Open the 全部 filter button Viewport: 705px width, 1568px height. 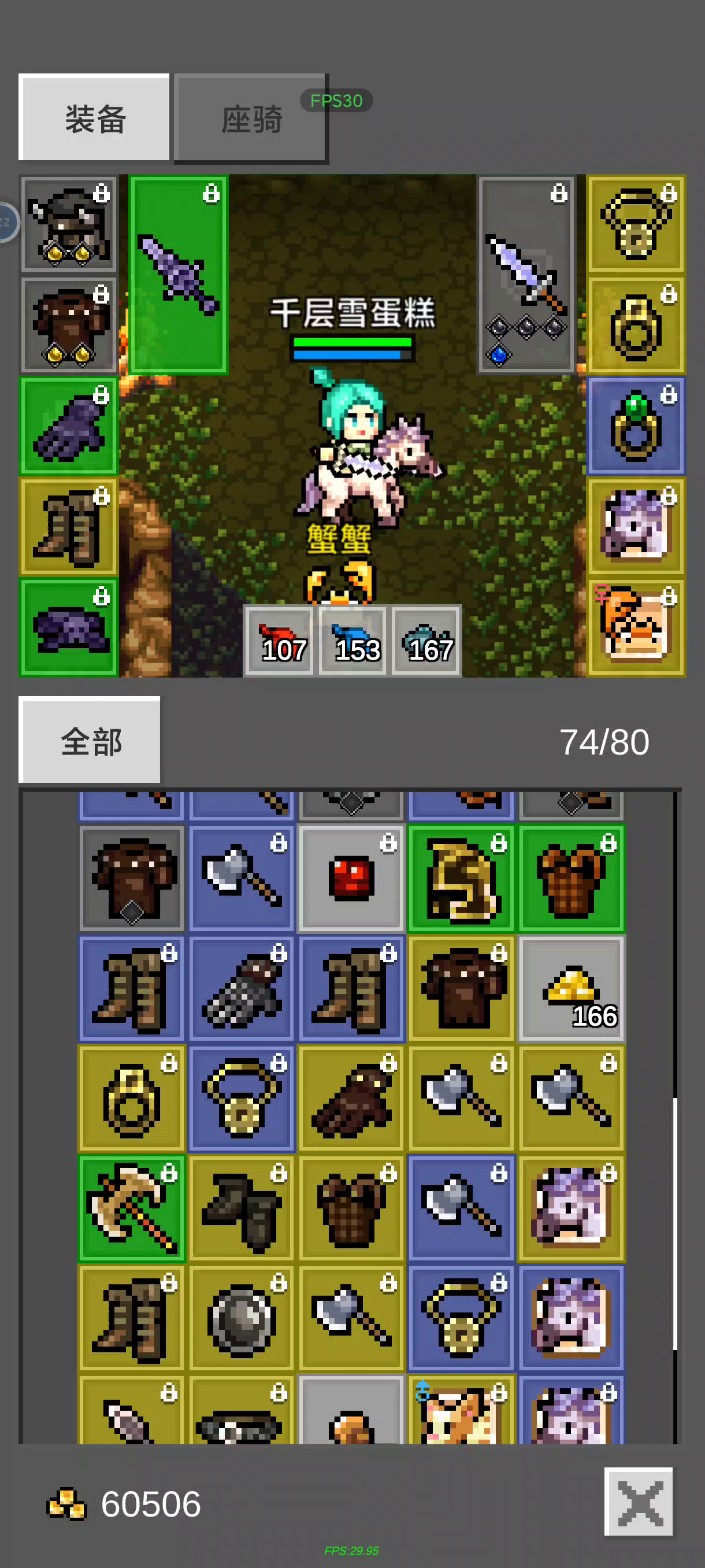point(90,739)
